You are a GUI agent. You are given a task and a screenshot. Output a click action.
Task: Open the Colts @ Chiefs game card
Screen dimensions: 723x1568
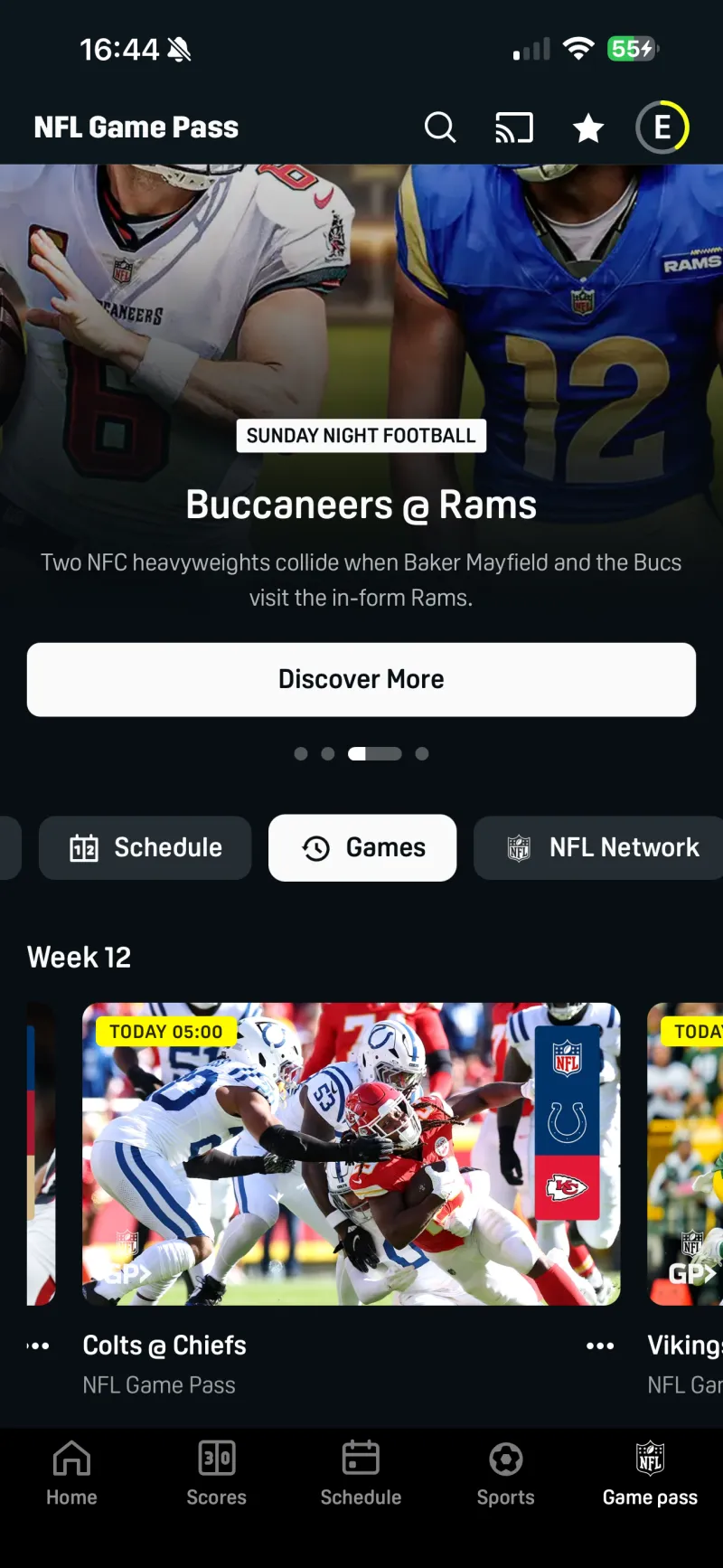click(351, 1153)
